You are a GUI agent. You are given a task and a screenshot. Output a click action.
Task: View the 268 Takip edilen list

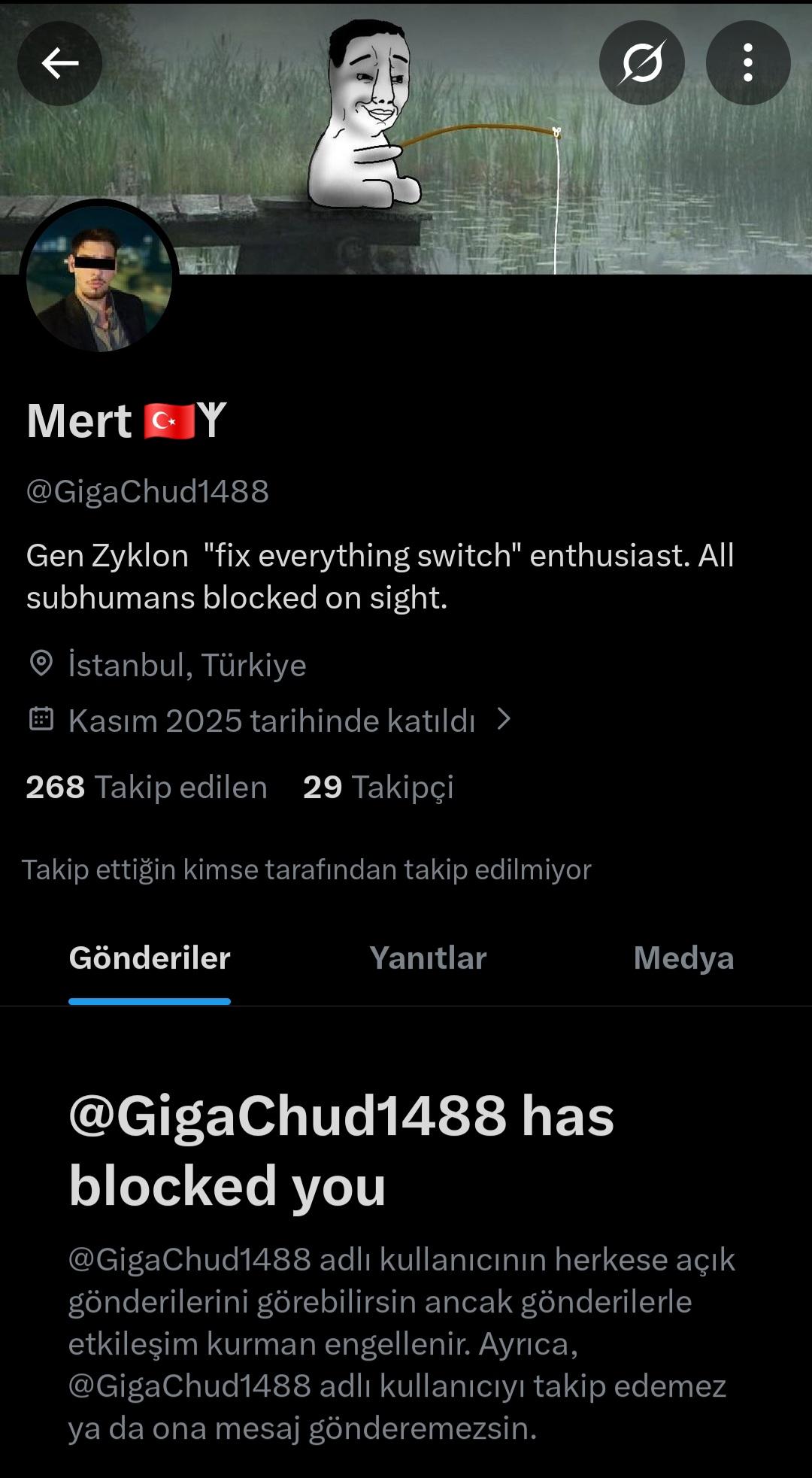click(147, 788)
